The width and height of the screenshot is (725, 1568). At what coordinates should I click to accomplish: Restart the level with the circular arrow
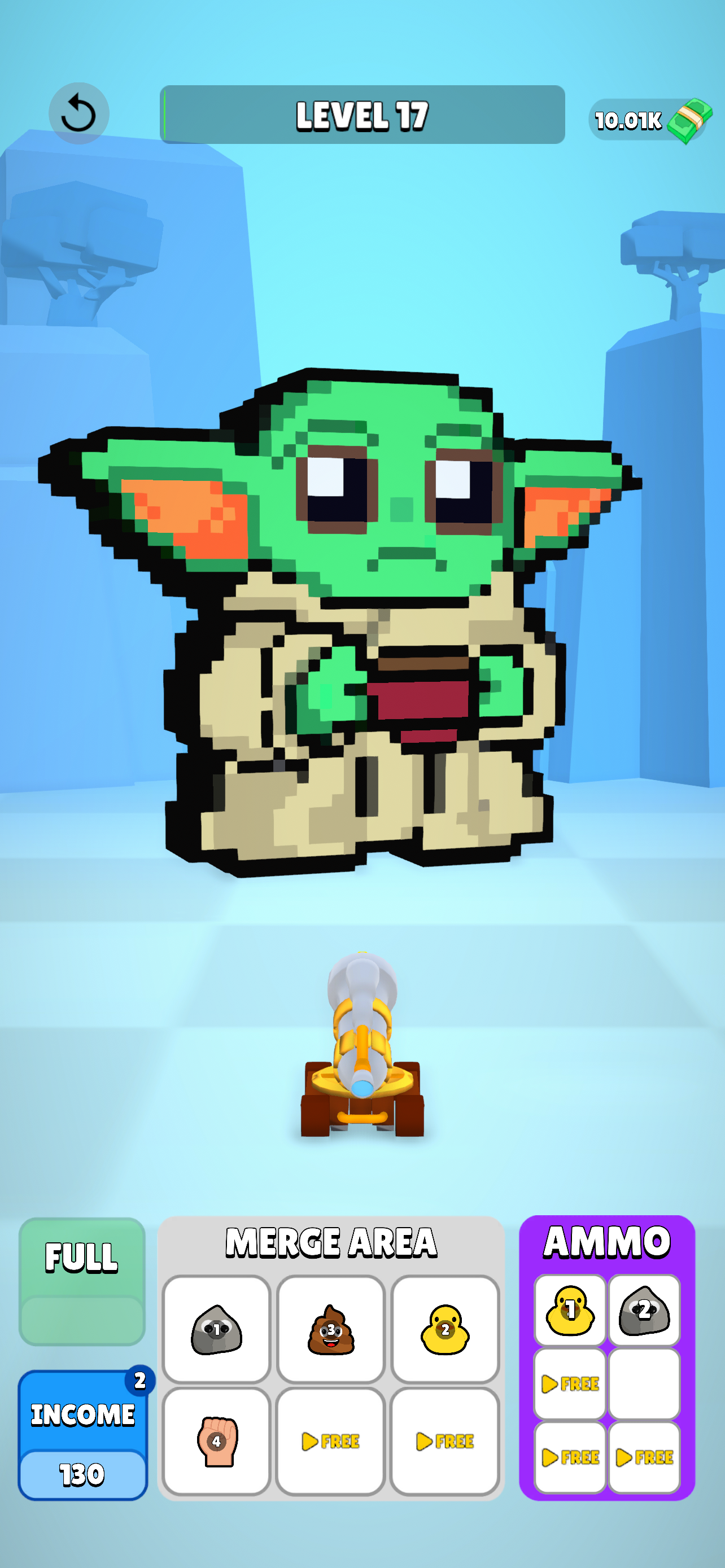78,113
